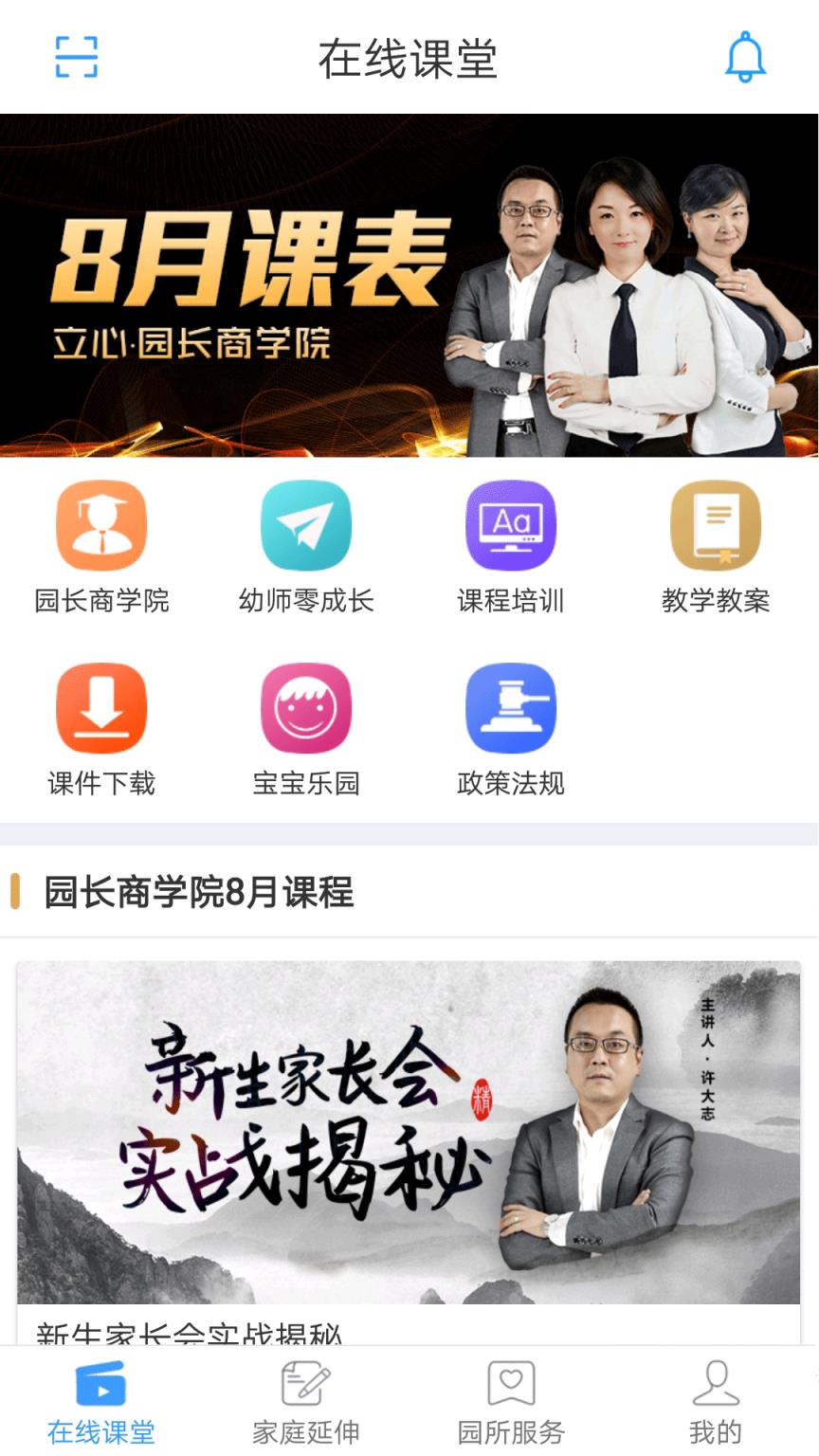Go to the 我的 tab
Screen dimensions: 819x1456
[x=716, y=1403]
